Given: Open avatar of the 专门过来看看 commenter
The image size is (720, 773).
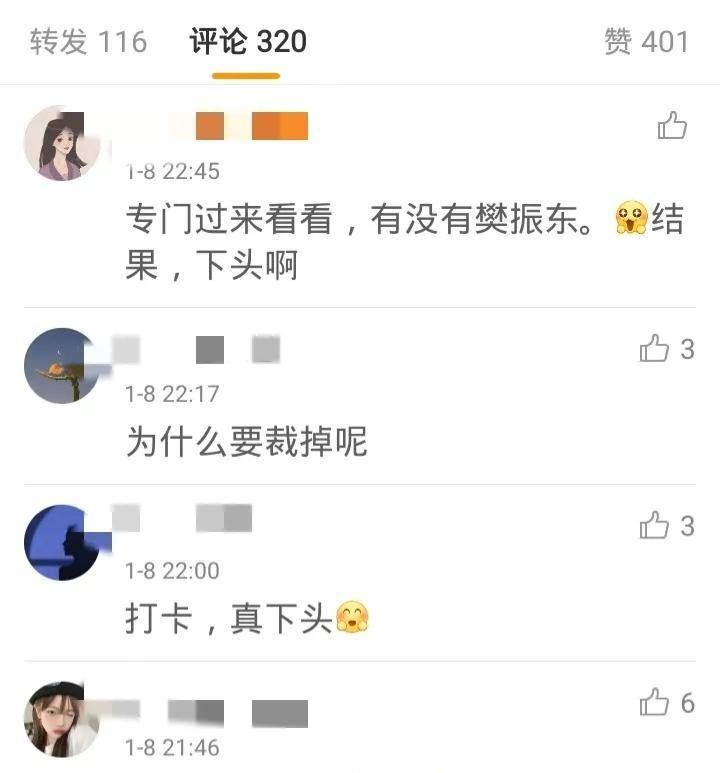Looking at the screenshot, I should pos(62,143).
